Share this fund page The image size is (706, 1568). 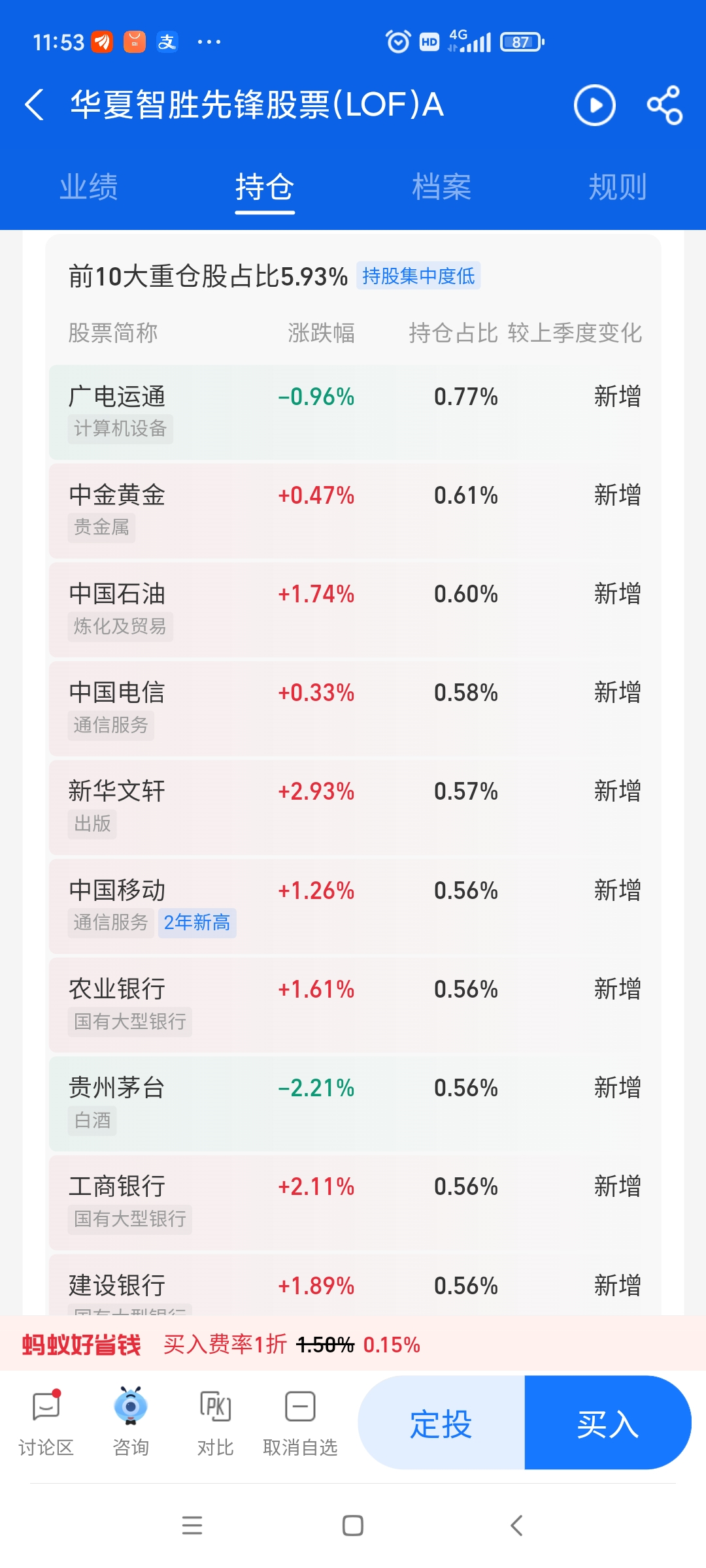pos(664,105)
